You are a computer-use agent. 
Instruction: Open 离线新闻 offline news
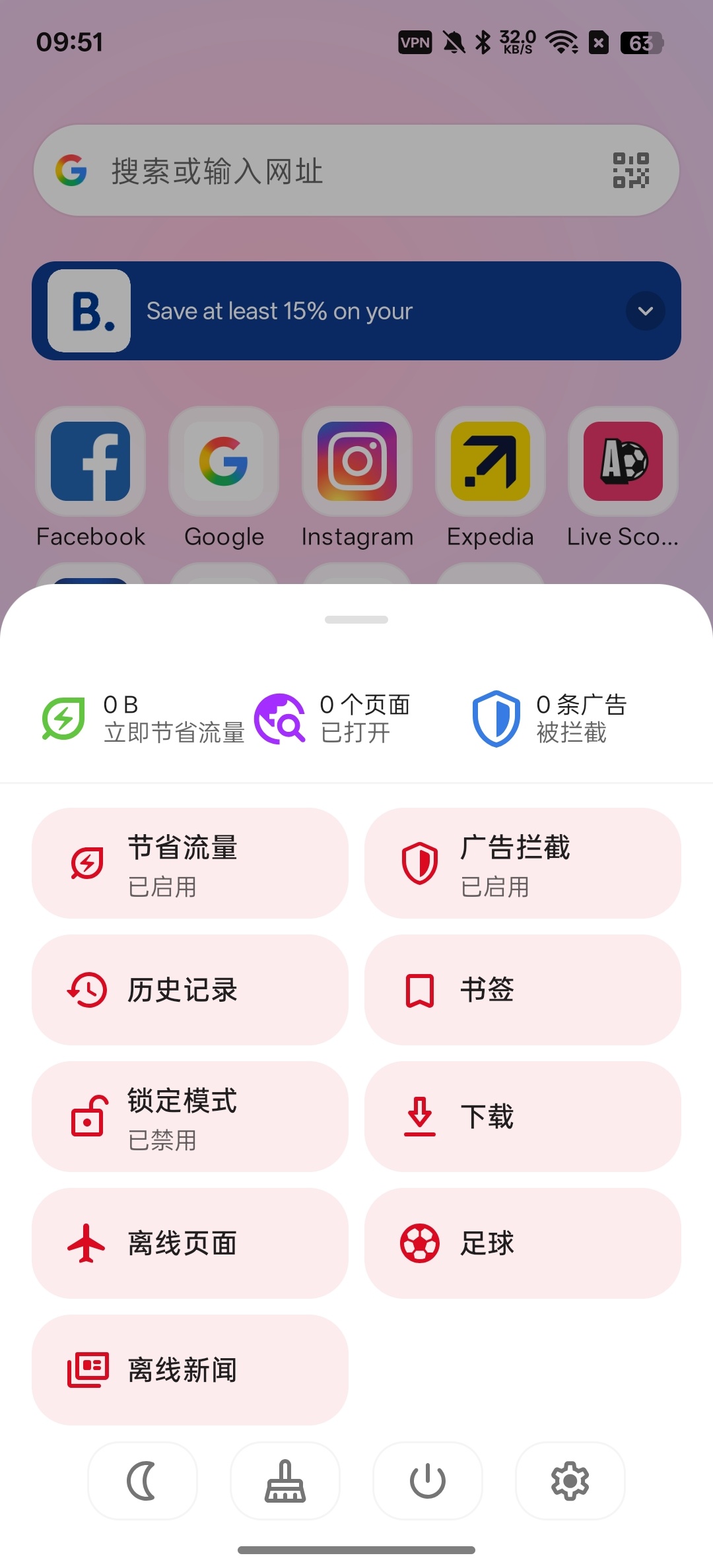[x=190, y=1370]
